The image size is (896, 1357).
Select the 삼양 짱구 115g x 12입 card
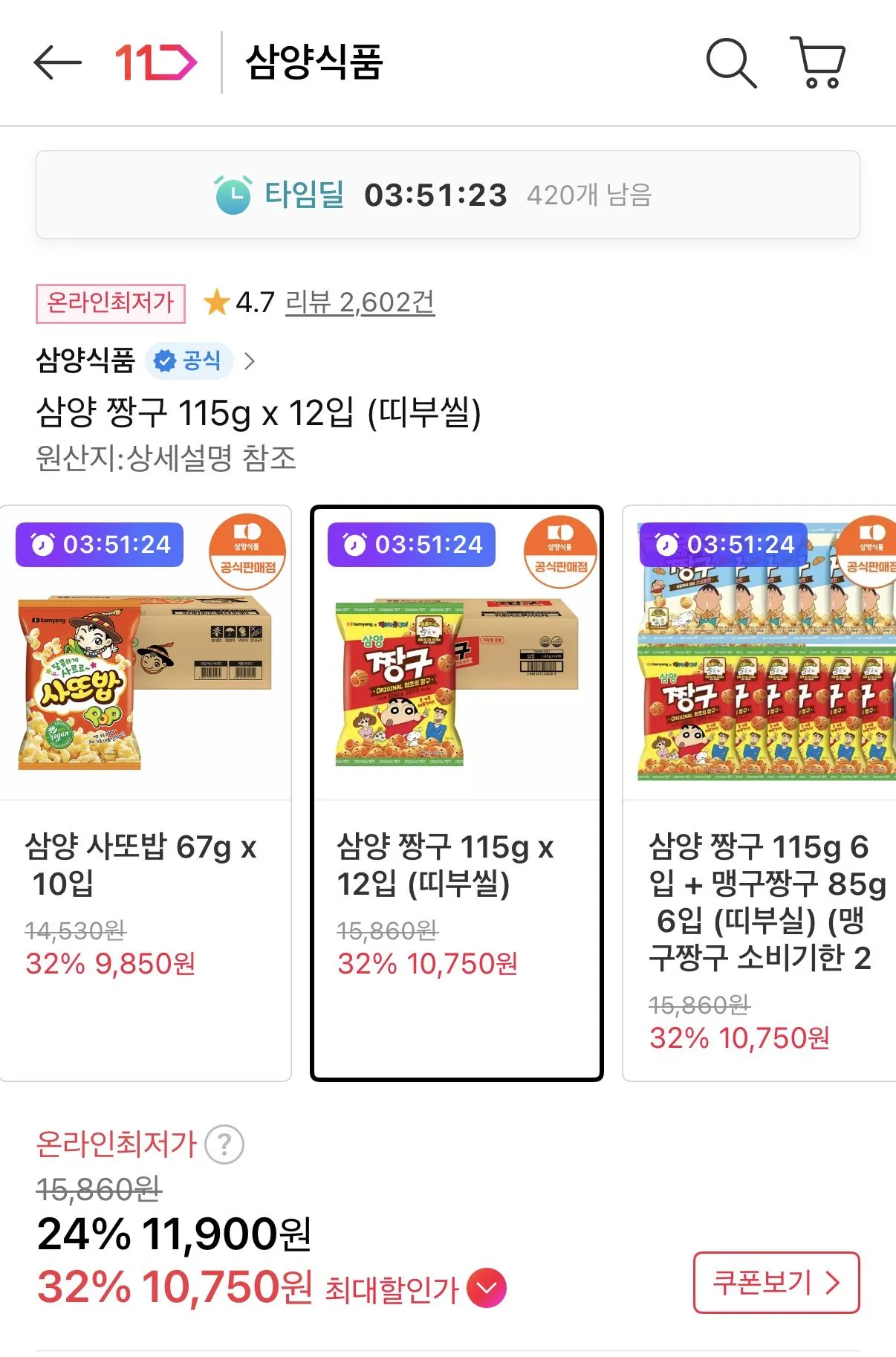pos(456,792)
